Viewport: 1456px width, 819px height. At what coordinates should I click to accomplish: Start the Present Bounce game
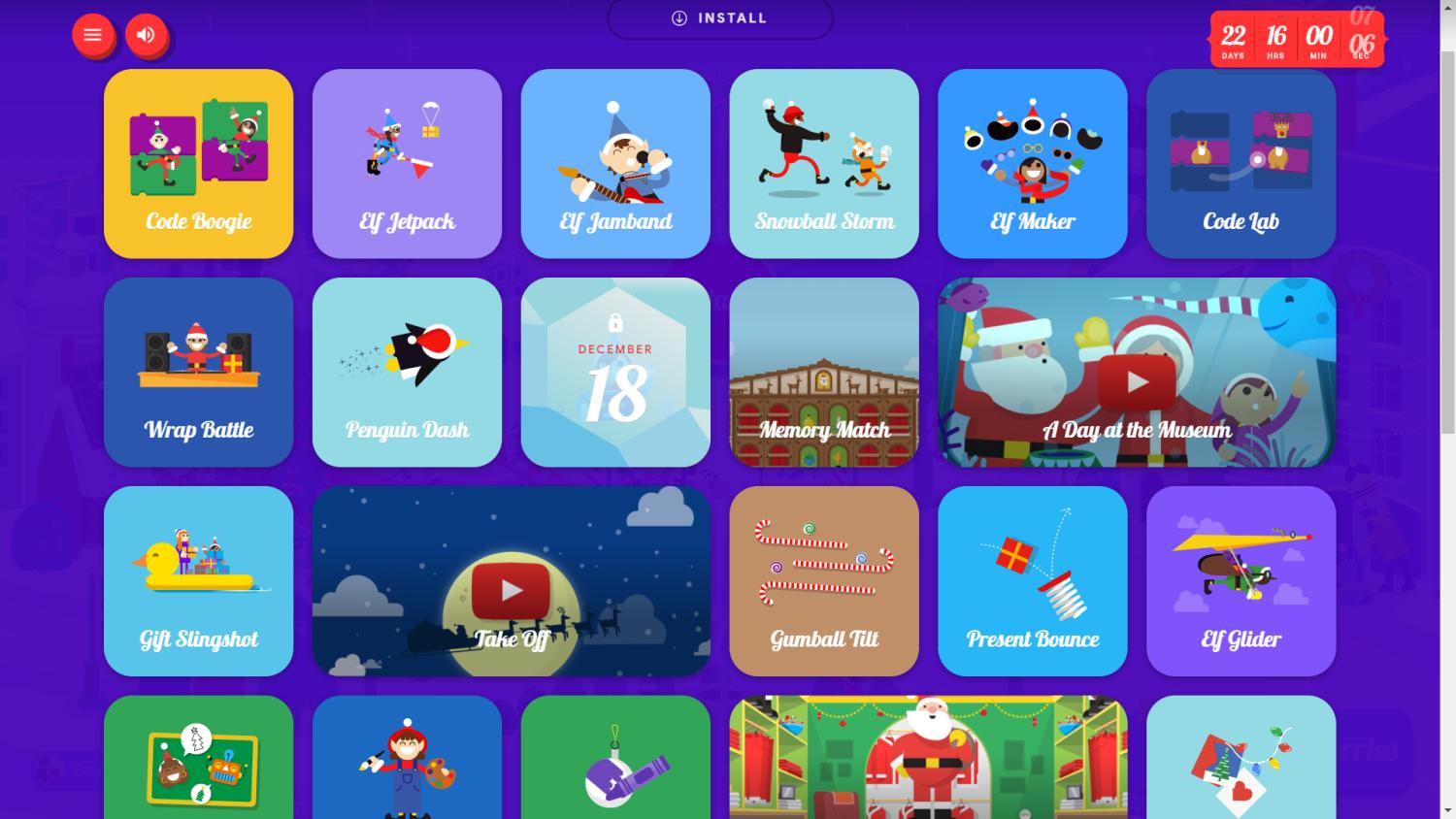click(x=1032, y=580)
